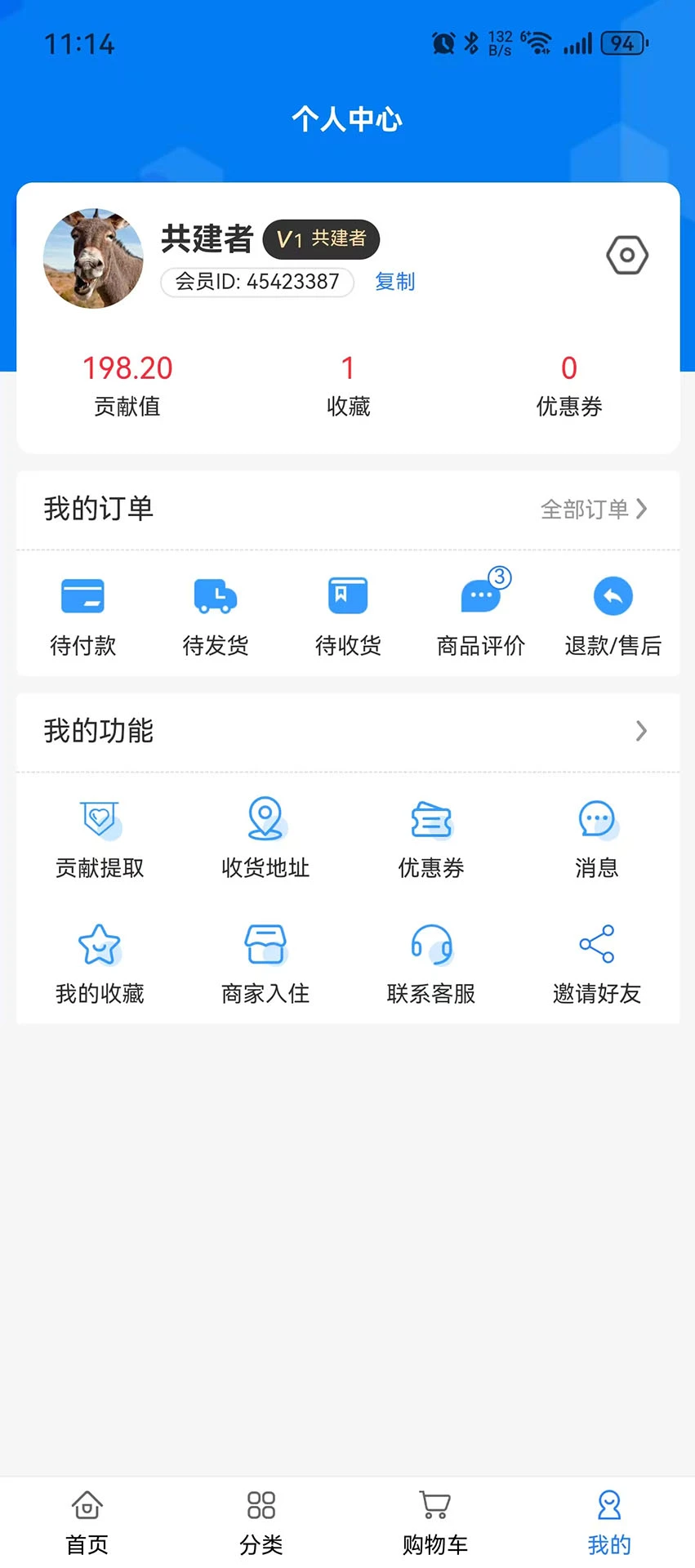Open the V1 共建者 membership badge
695x1568 pixels.
(321, 239)
